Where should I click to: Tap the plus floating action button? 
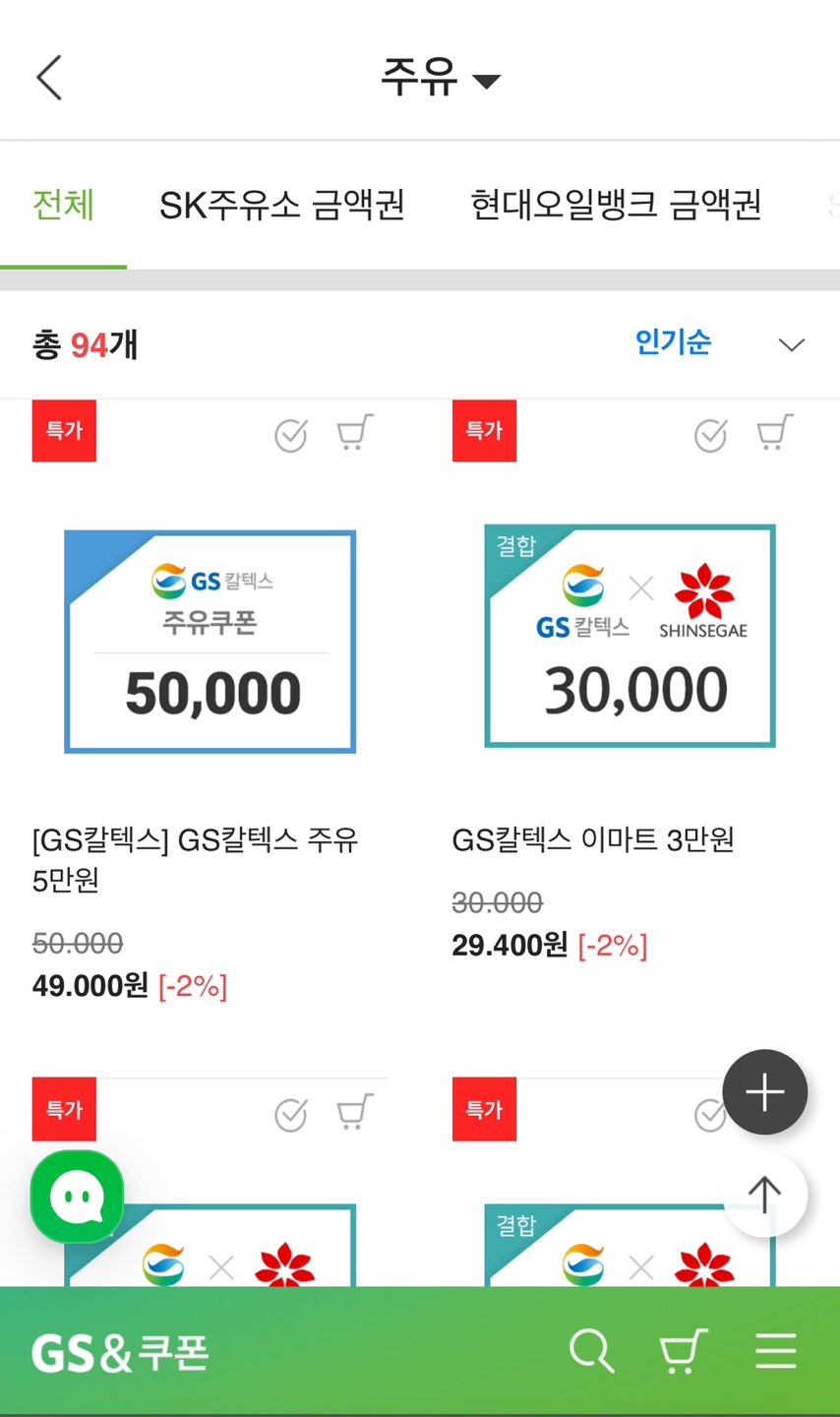click(764, 1091)
